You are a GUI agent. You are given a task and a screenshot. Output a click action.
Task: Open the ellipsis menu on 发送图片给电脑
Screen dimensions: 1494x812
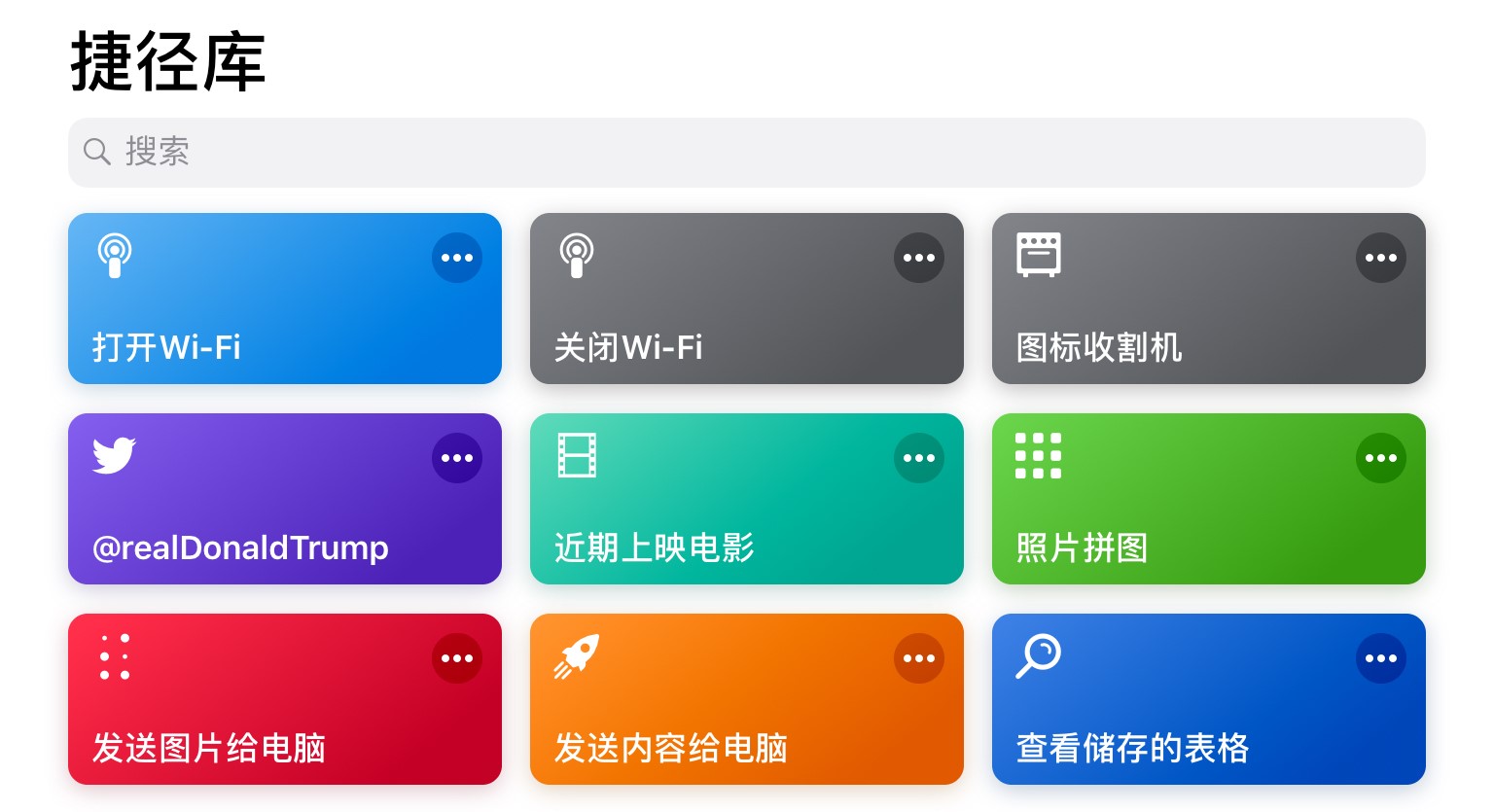click(457, 658)
